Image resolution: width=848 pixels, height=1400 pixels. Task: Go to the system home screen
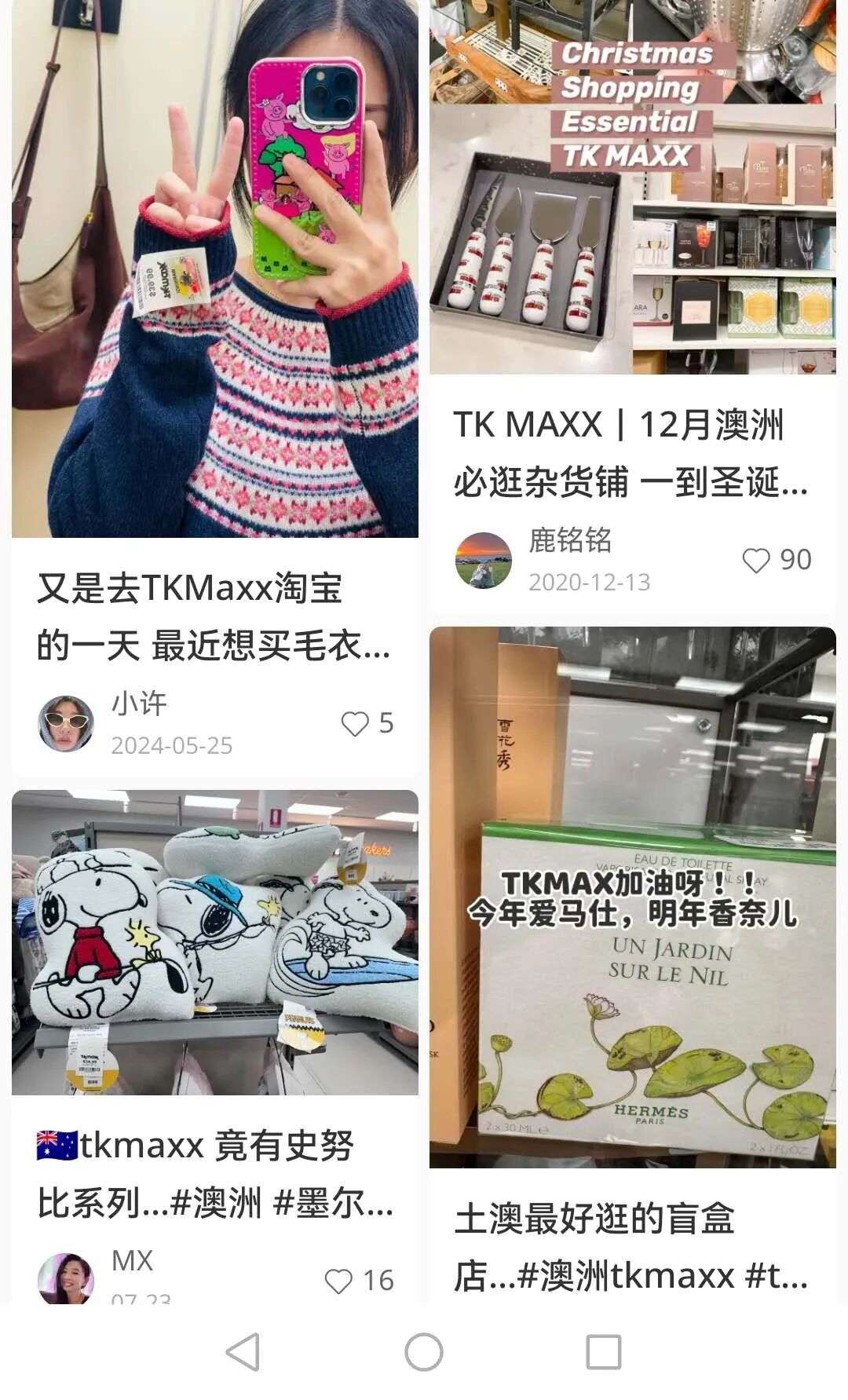[424, 1352]
